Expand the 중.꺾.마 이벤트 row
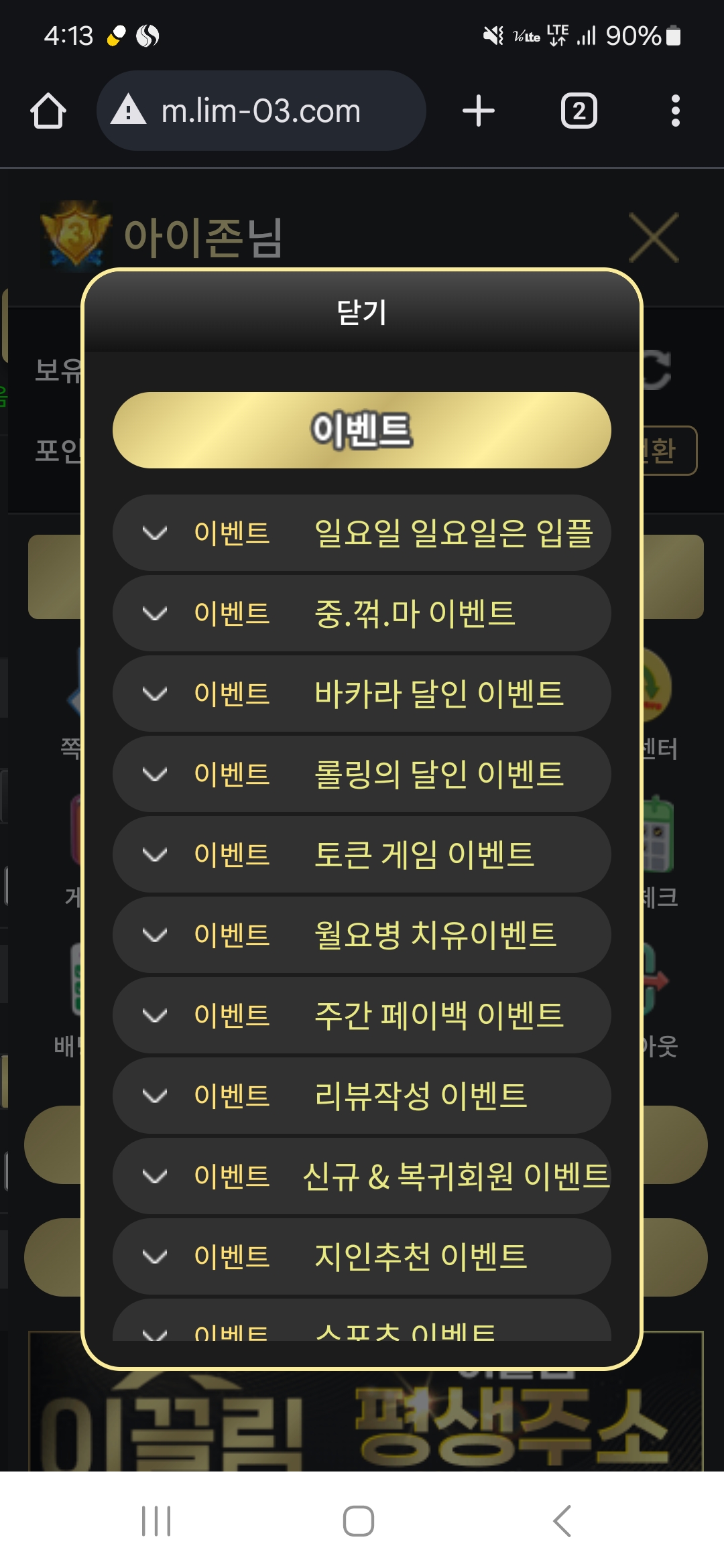Viewport: 724px width, 1568px height. click(362, 613)
